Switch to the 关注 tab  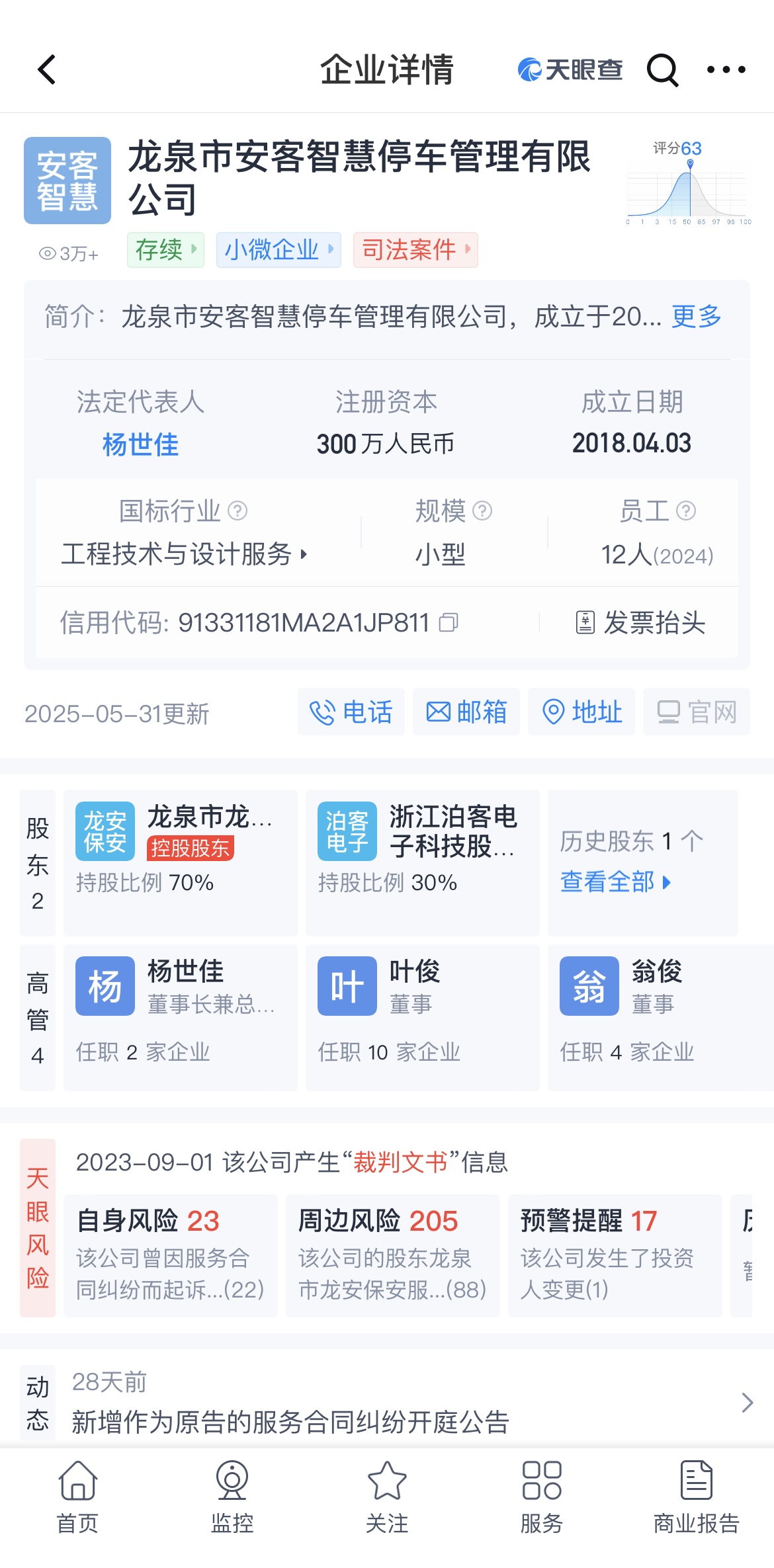coord(387,1497)
